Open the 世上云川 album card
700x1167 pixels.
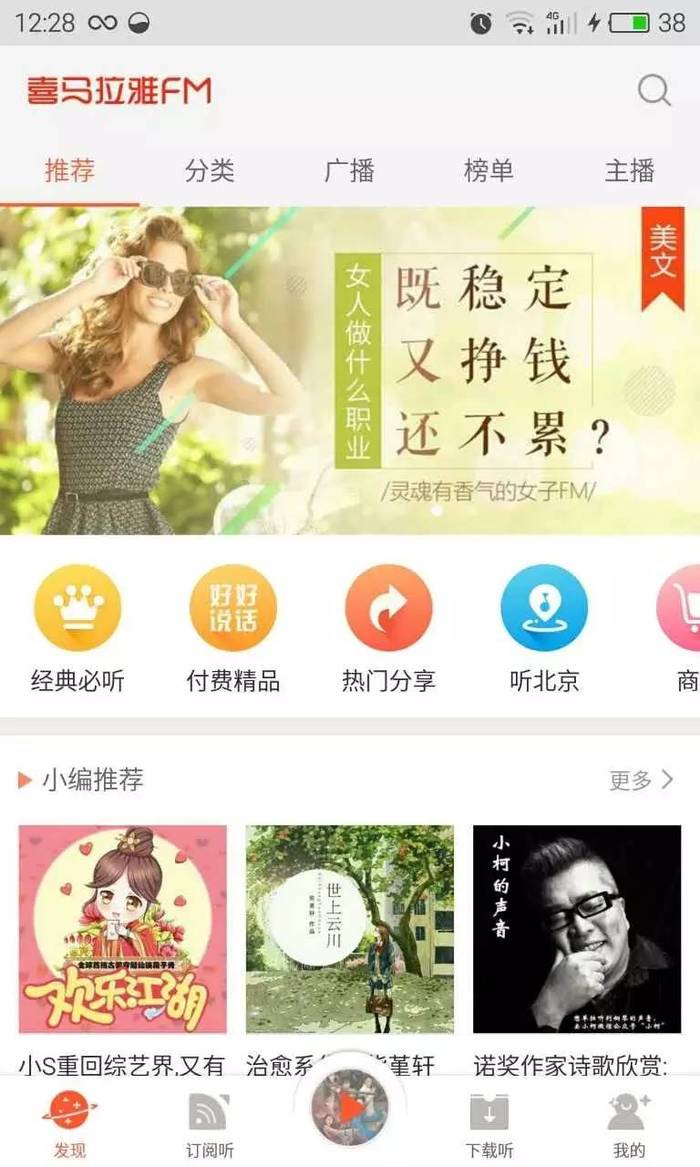(350, 929)
